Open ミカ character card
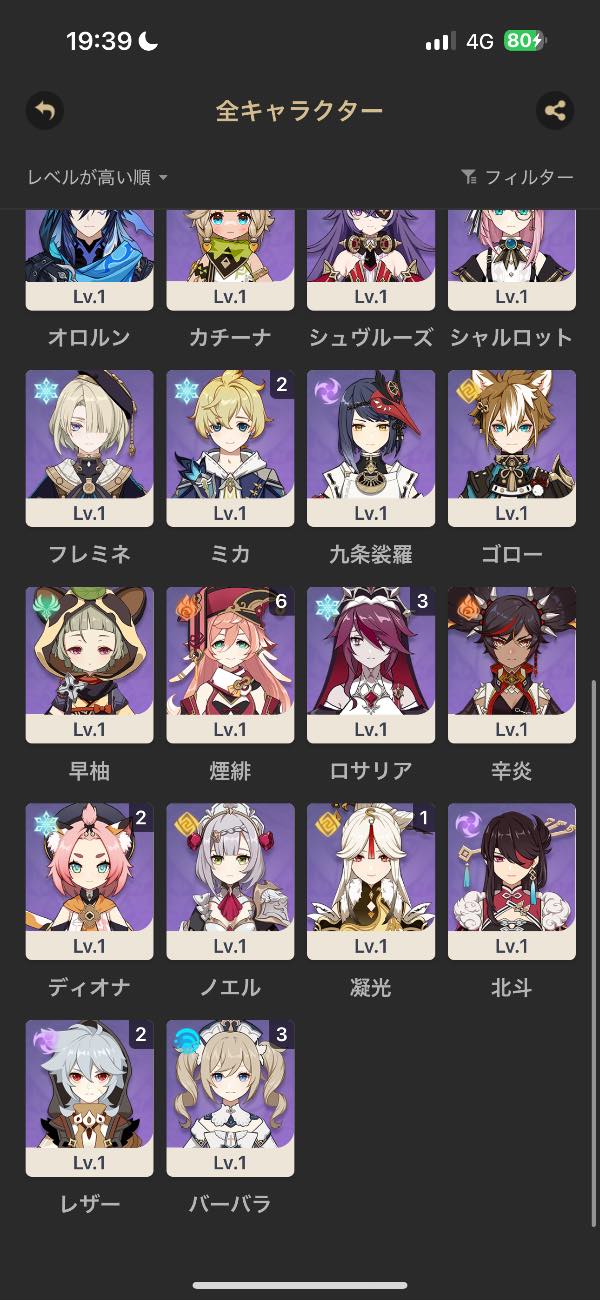600x1300 pixels. 230,448
